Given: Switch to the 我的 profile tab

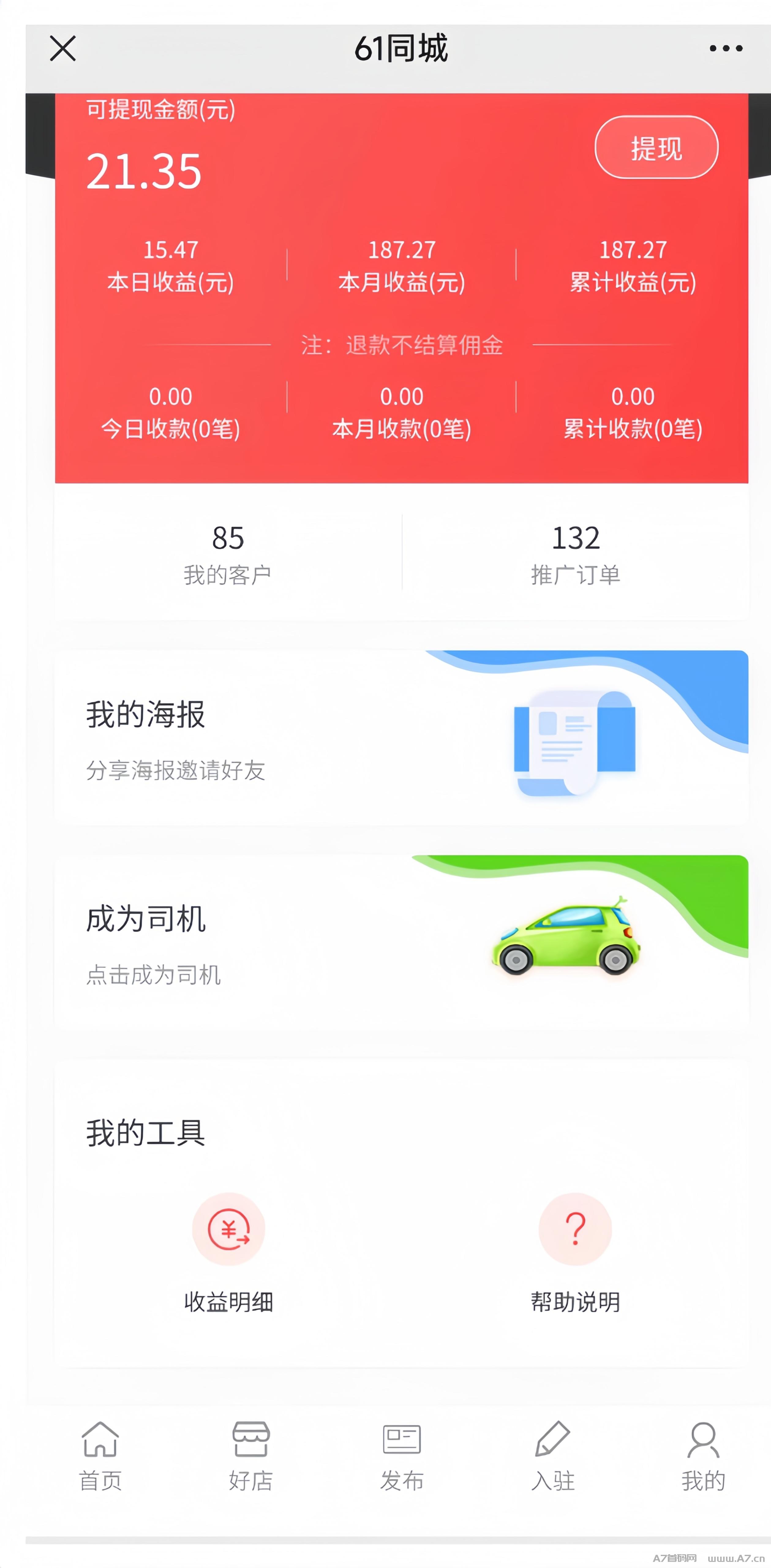Looking at the screenshot, I should [703, 1456].
